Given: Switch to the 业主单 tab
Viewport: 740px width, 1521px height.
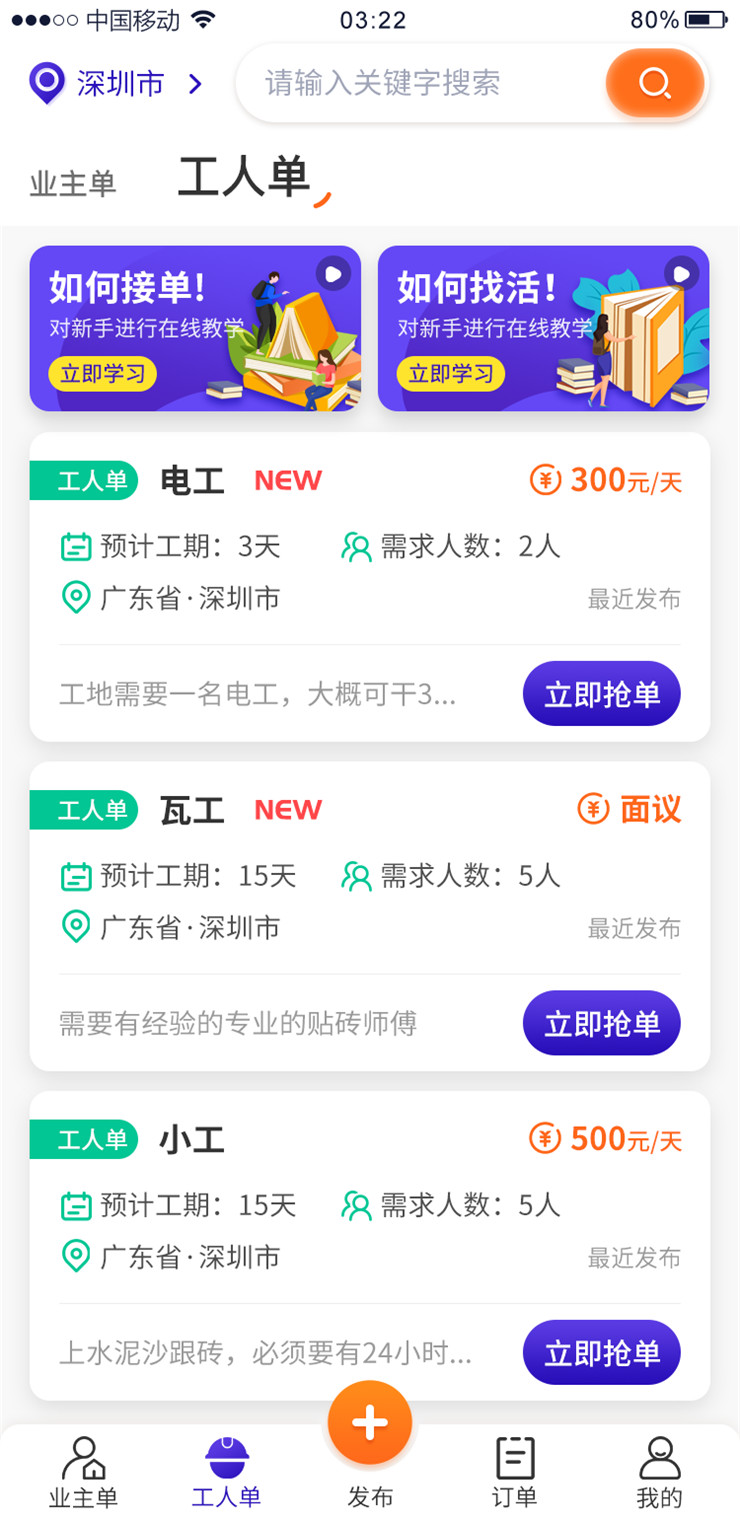Looking at the screenshot, I should tap(72, 183).
